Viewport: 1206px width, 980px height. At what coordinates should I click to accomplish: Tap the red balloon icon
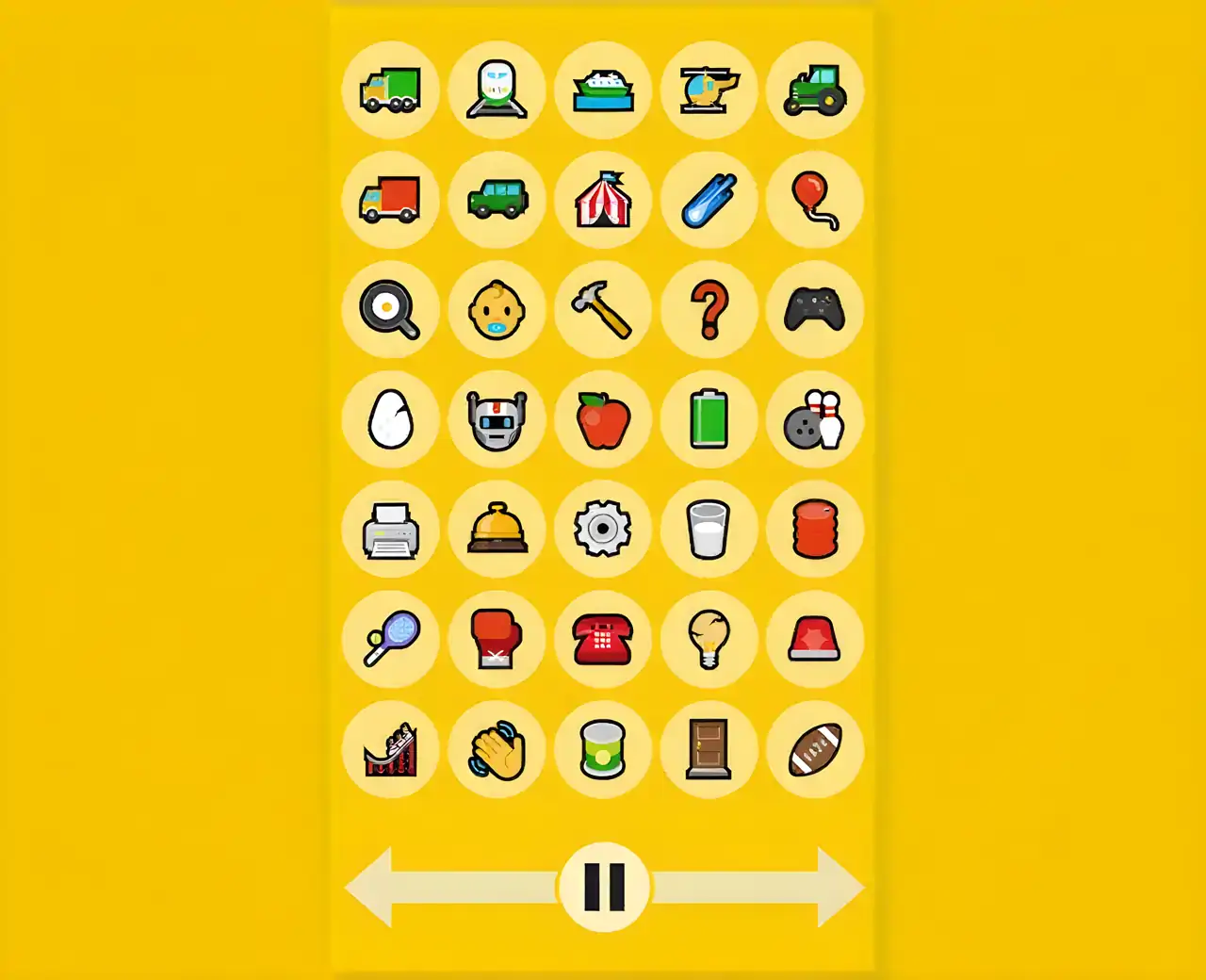(x=815, y=200)
